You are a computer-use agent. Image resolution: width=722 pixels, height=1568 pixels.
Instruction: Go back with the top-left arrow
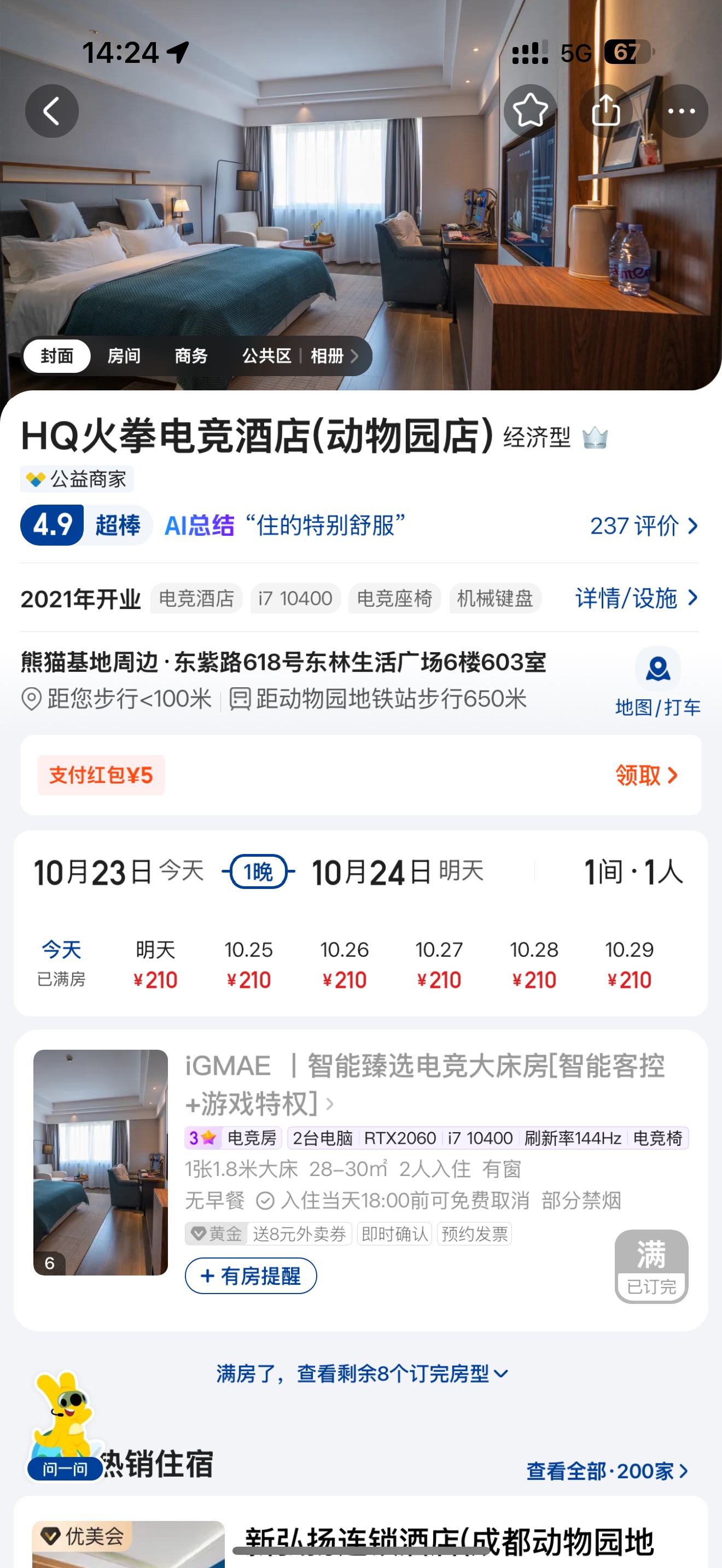click(x=52, y=112)
